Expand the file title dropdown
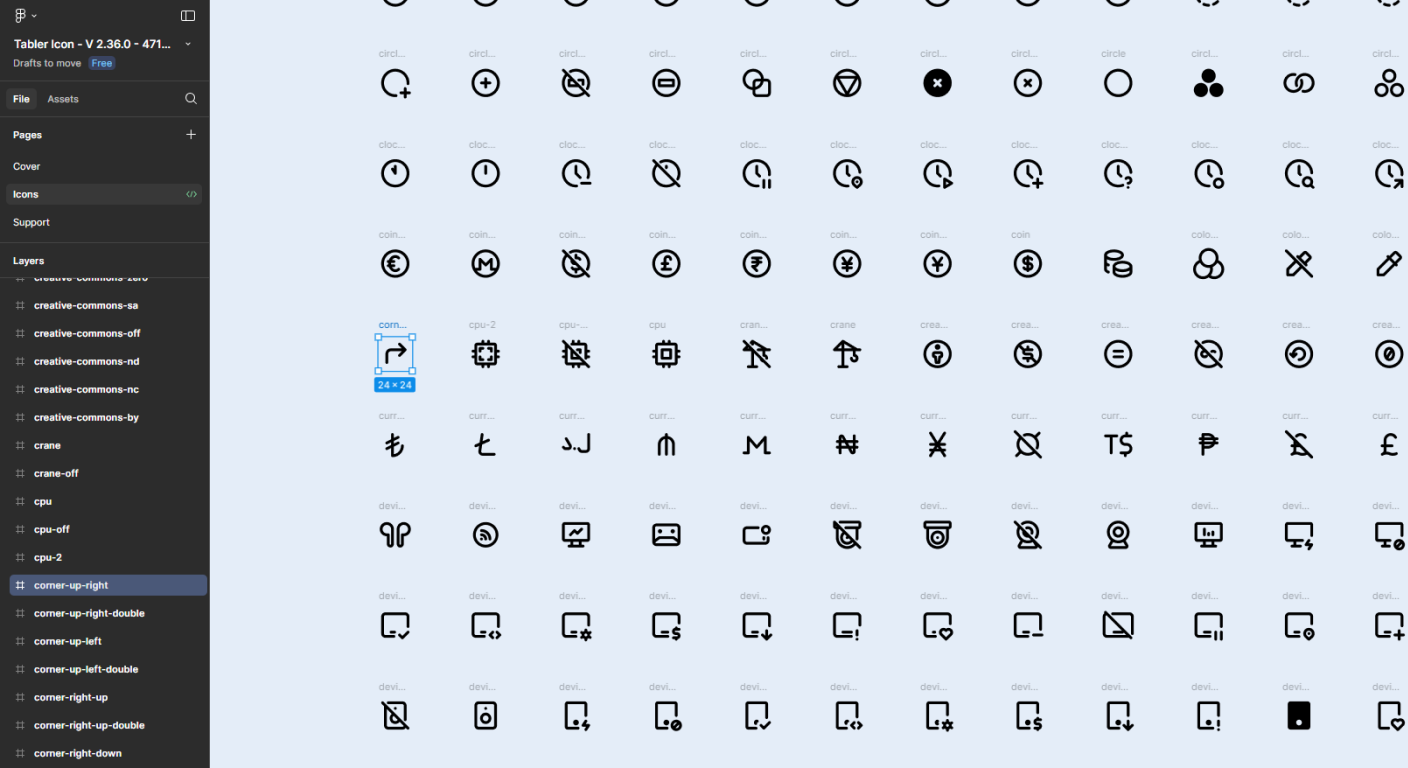 188,44
